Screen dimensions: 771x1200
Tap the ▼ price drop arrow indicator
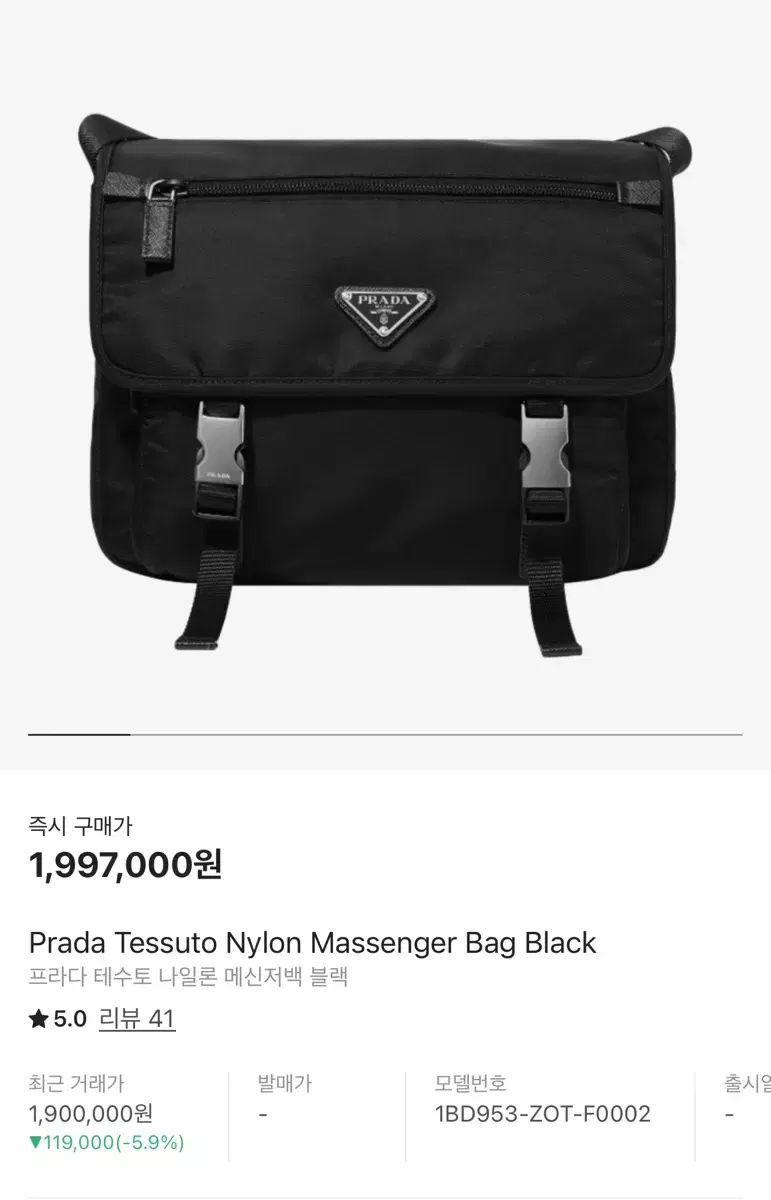pyautogui.click(x=37, y=1139)
